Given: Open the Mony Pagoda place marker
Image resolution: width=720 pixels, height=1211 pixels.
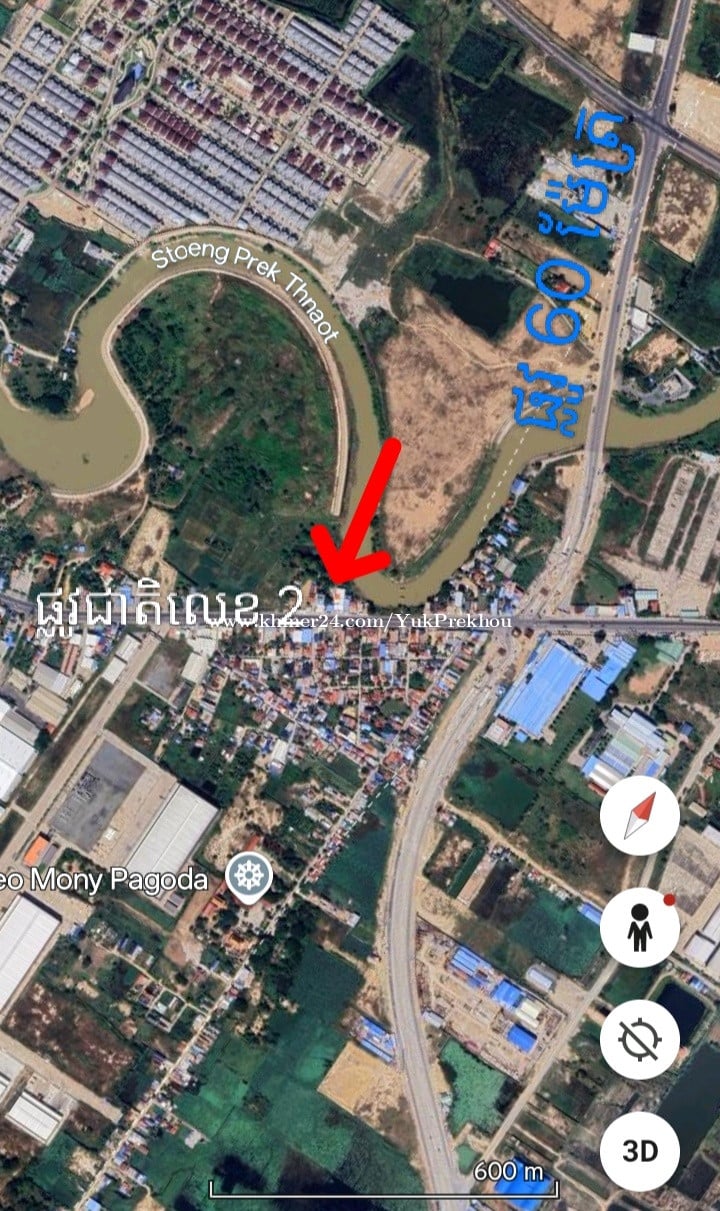Looking at the screenshot, I should click(249, 876).
